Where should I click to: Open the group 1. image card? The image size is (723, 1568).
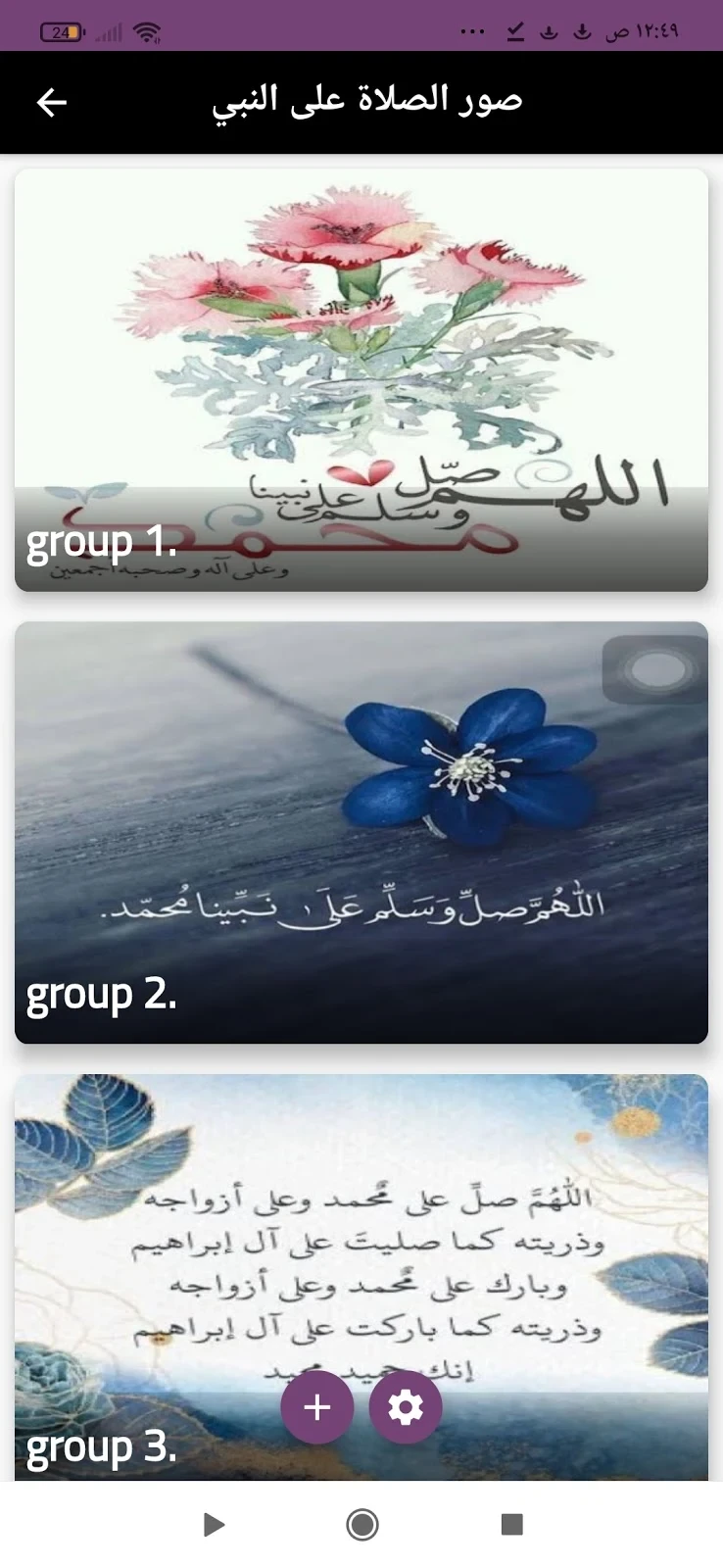pos(361,380)
